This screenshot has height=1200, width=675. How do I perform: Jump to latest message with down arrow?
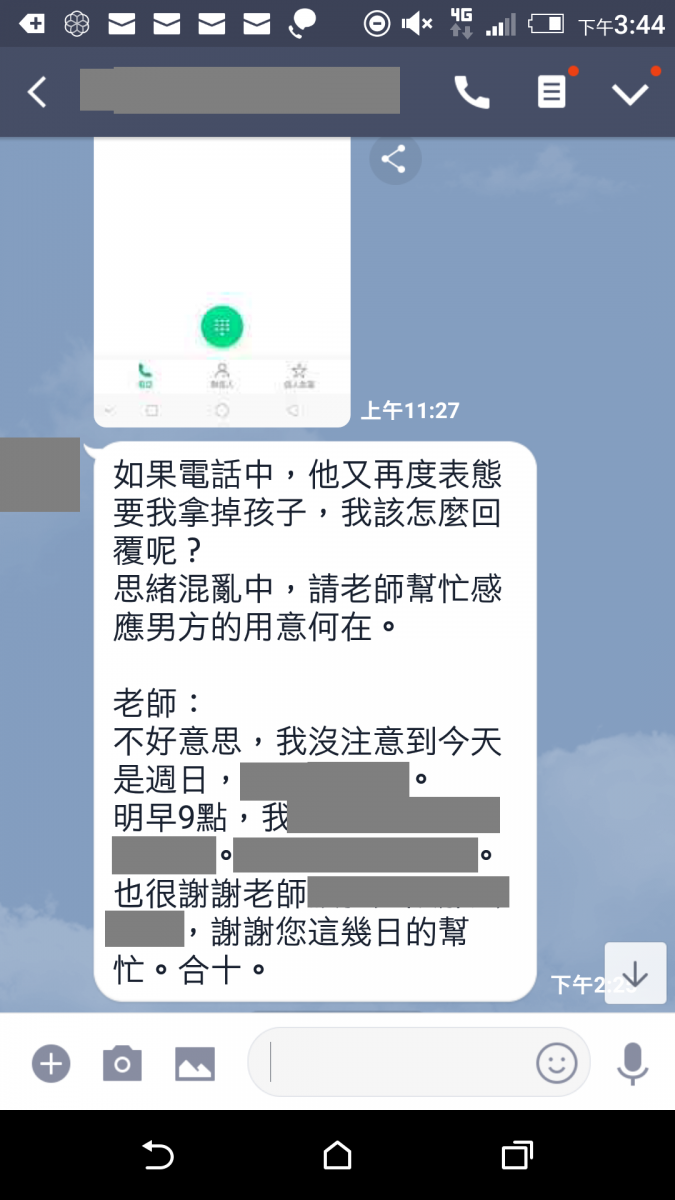pyautogui.click(x=635, y=973)
